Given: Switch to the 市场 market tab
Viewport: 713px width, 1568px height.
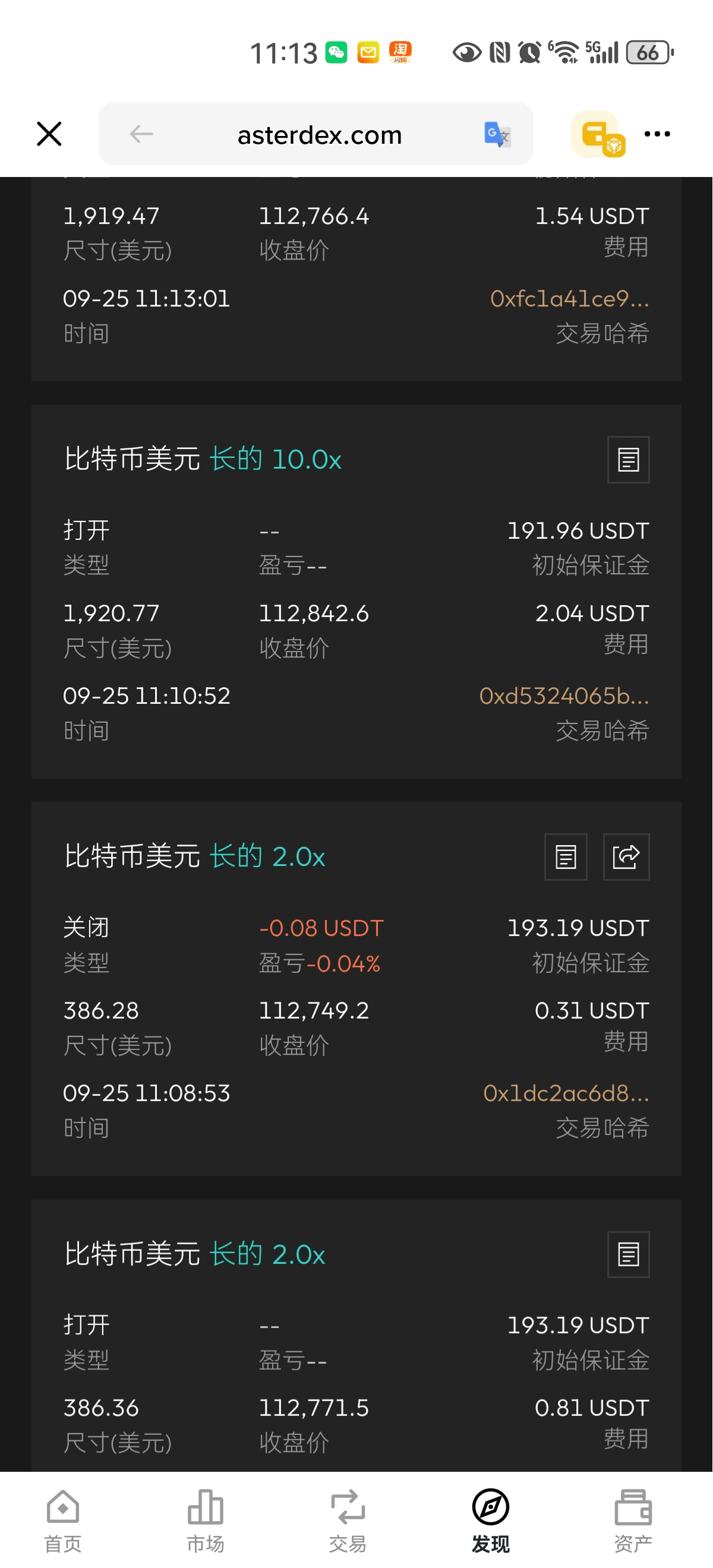Looking at the screenshot, I should click(x=205, y=1520).
